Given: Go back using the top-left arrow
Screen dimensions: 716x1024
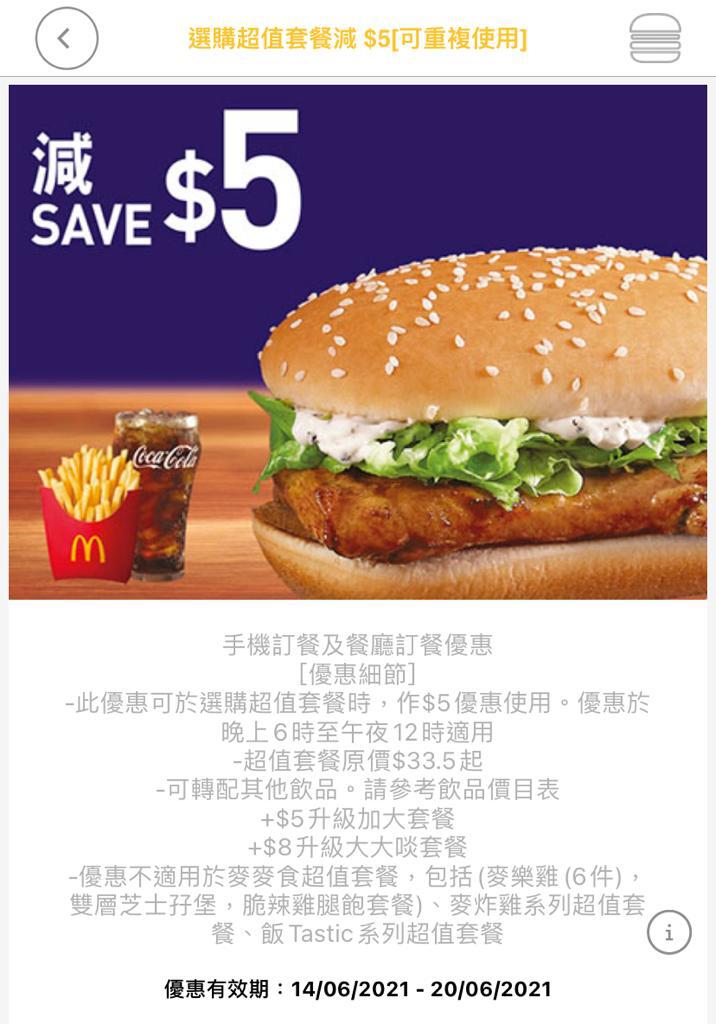Looking at the screenshot, I should (66, 39).
